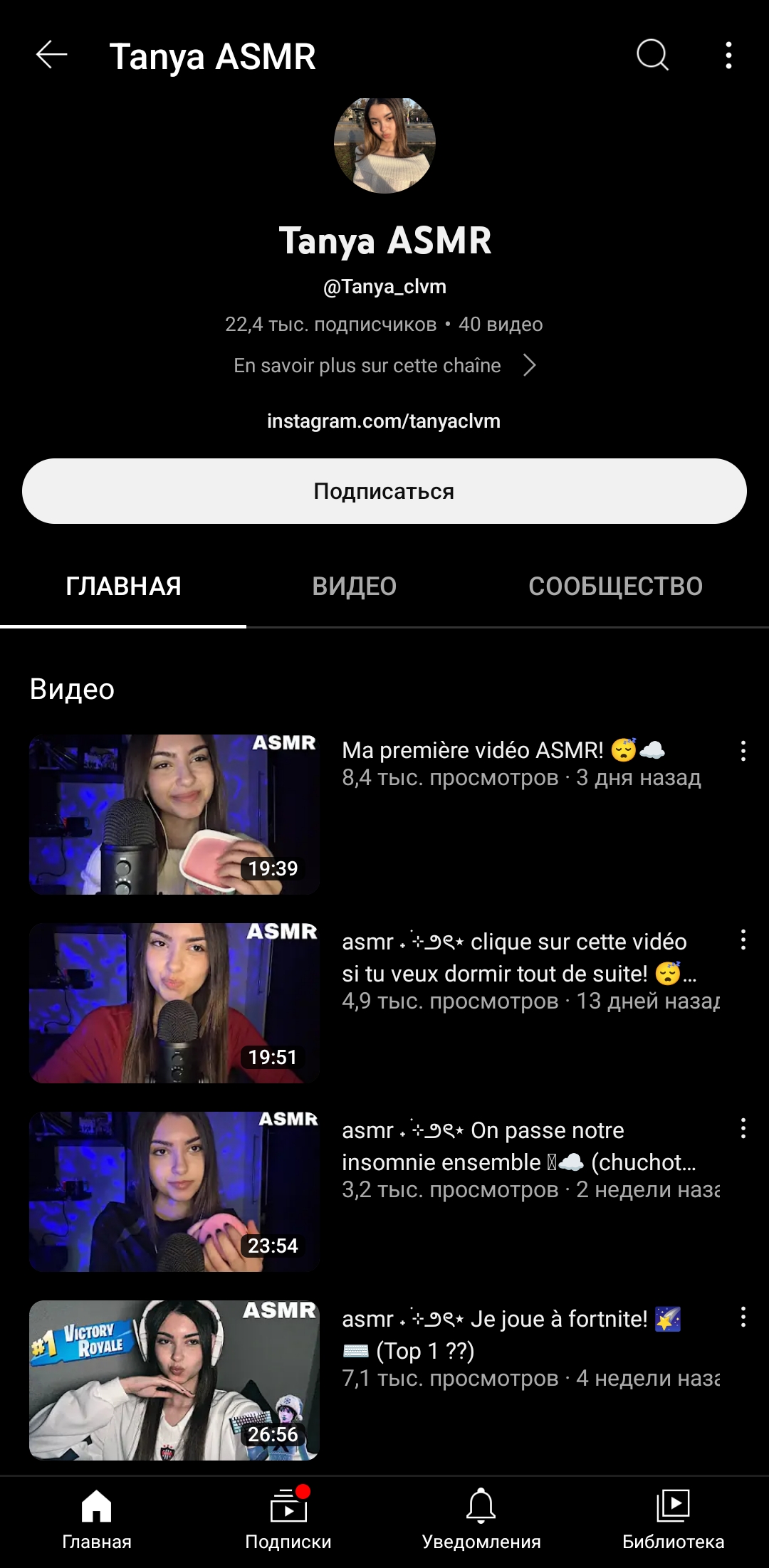Open options for 'On passe notre insomnie' video

click(743, 1128)
